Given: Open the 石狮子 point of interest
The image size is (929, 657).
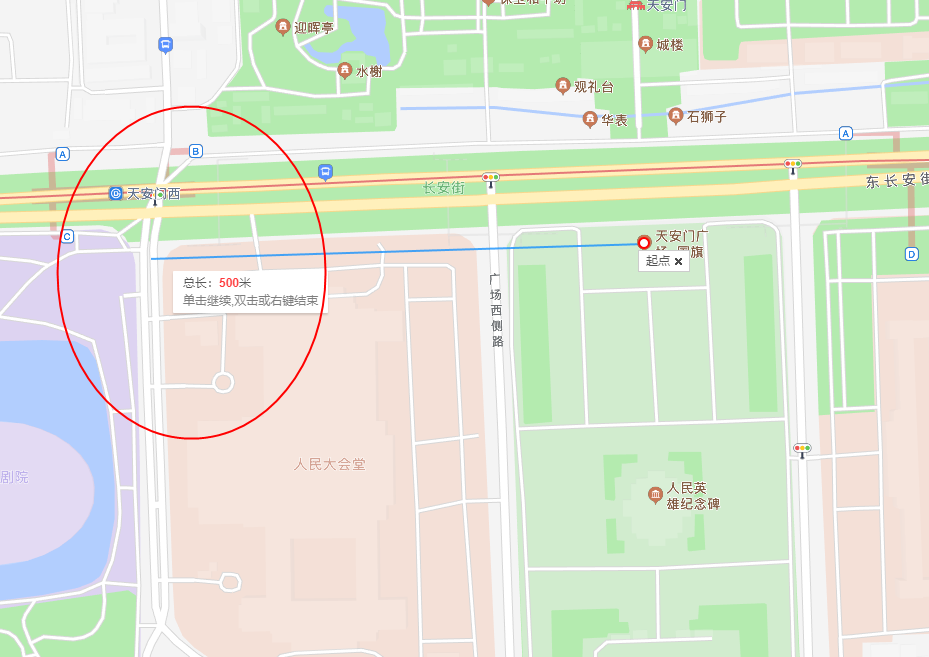Looking at the screenshot, I should click(675, 116).
